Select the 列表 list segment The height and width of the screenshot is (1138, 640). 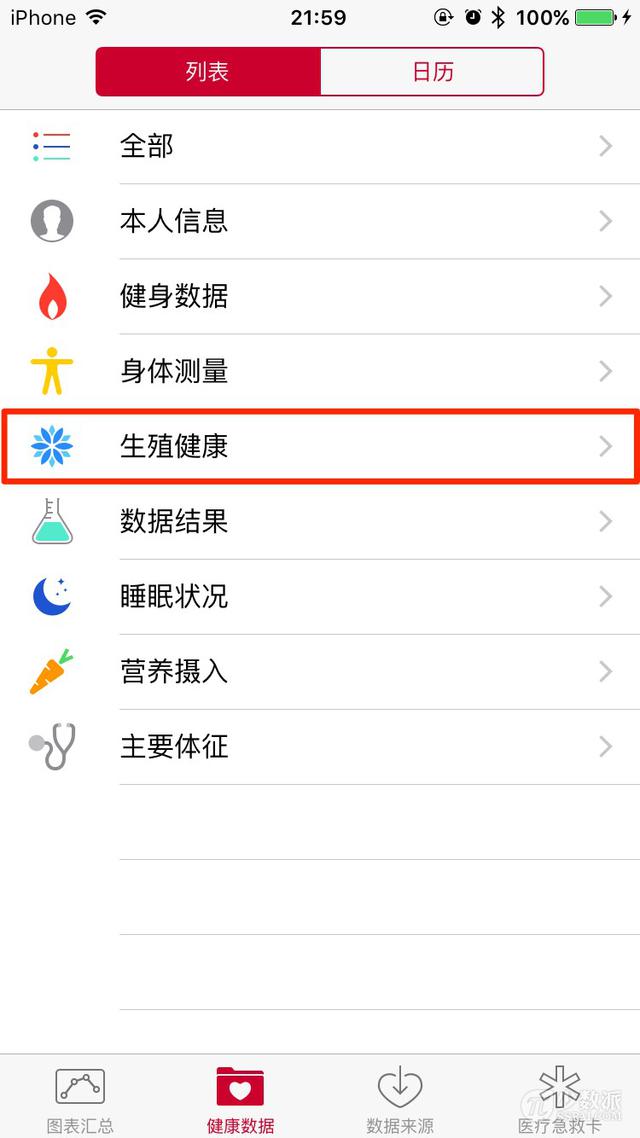[208, 72]
